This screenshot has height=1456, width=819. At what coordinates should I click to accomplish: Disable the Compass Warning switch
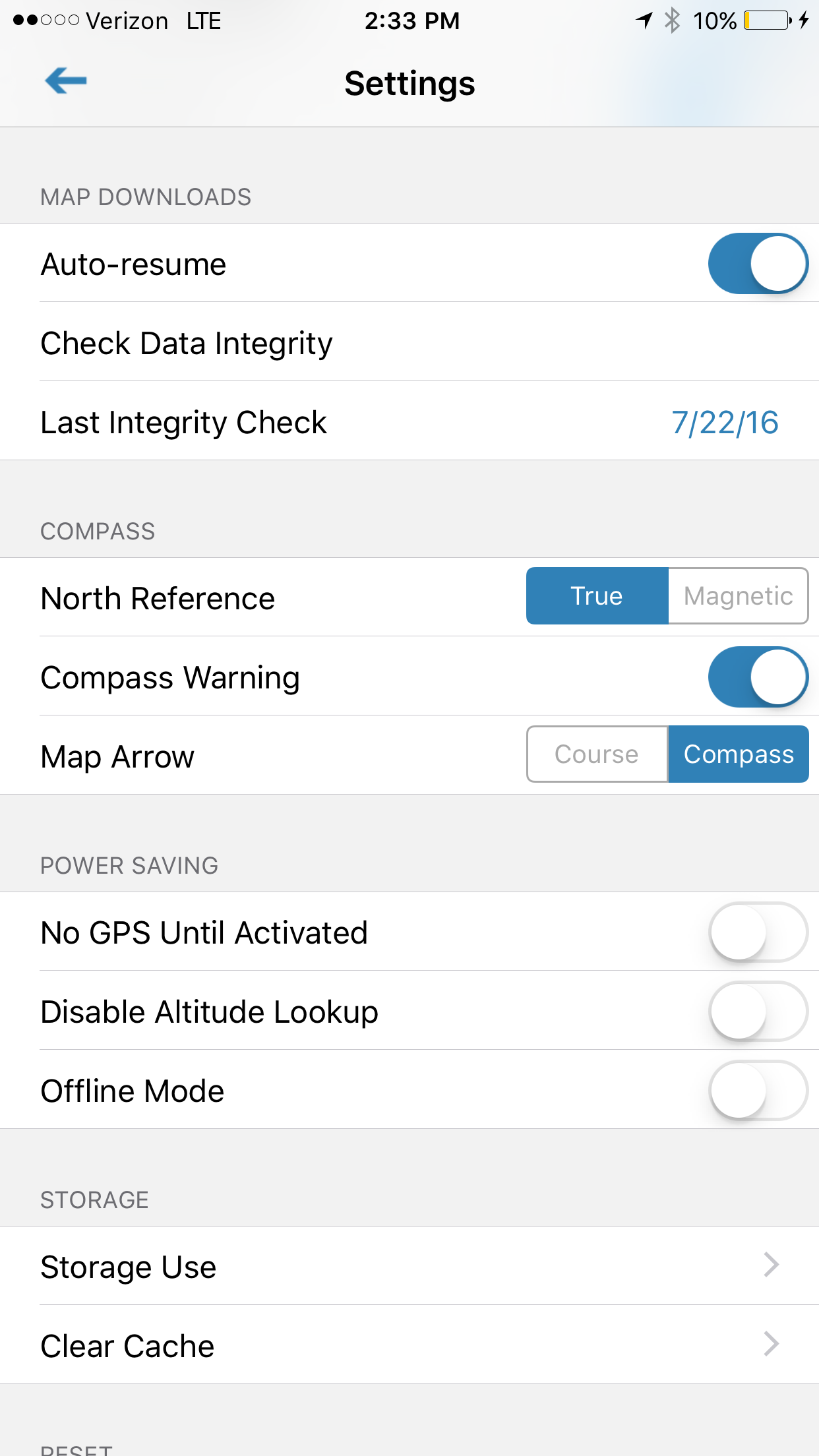(x=758, y=677)
